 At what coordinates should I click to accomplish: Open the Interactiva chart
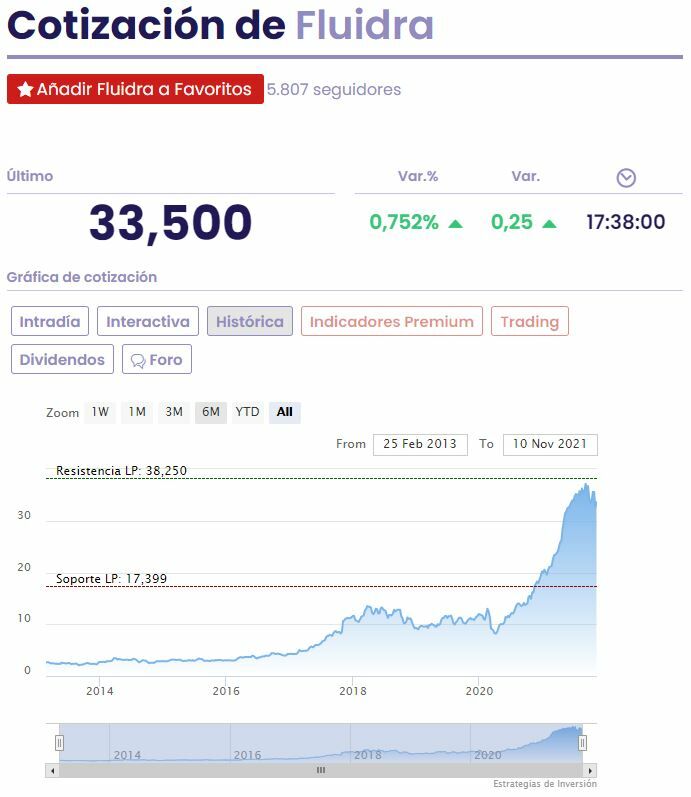tap(148, 321)
